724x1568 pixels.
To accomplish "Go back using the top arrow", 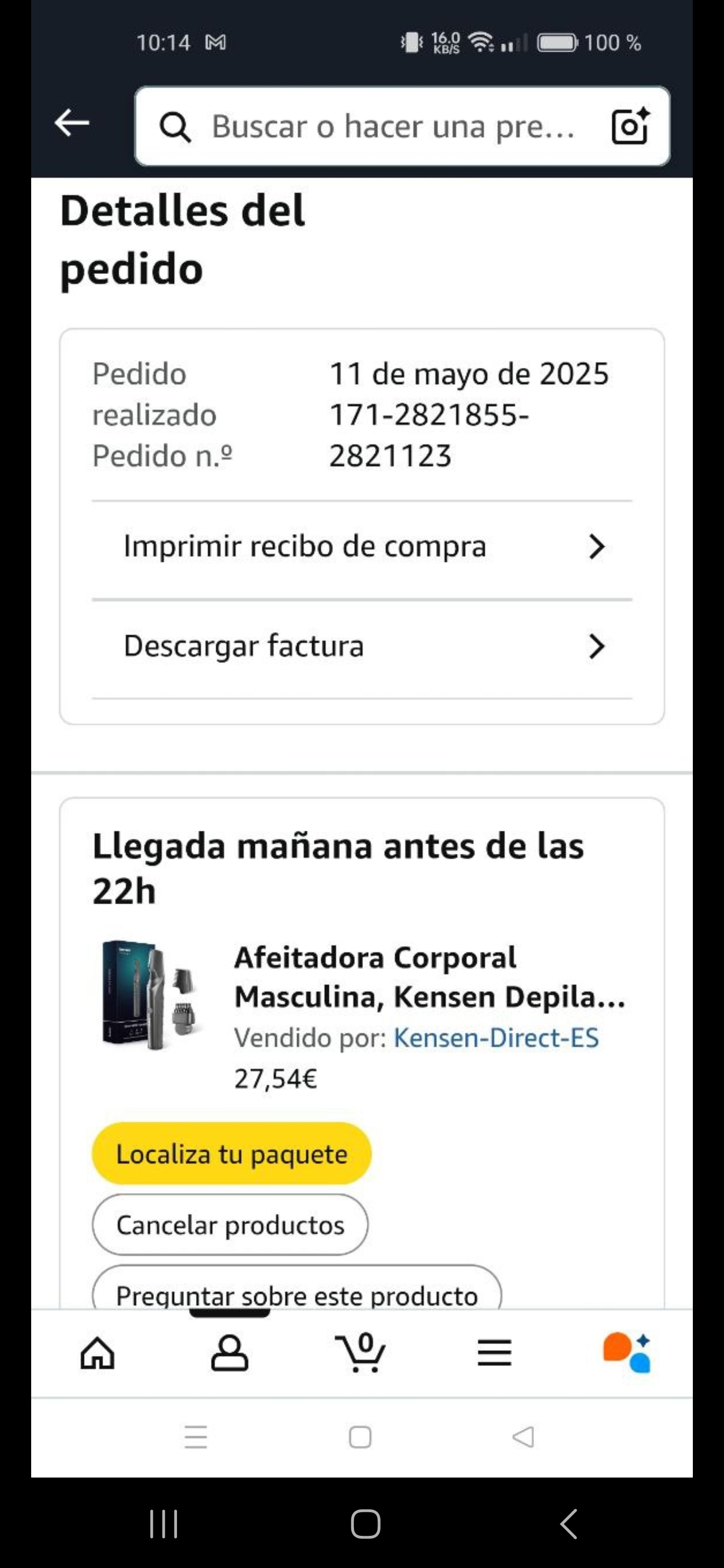I will pyautogui.click(x=72, y=124).
